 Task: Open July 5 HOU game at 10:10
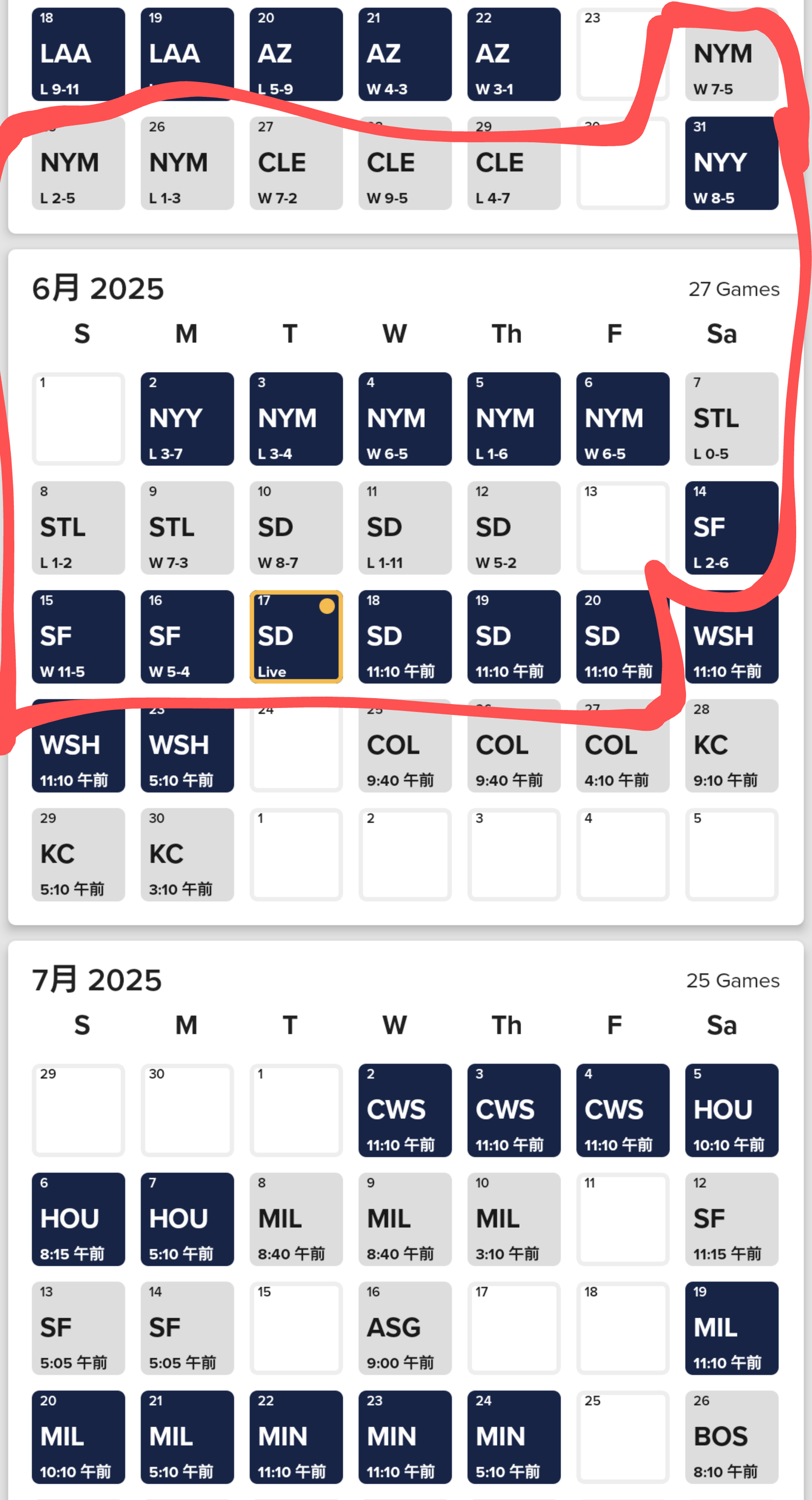pos(731,1110)
